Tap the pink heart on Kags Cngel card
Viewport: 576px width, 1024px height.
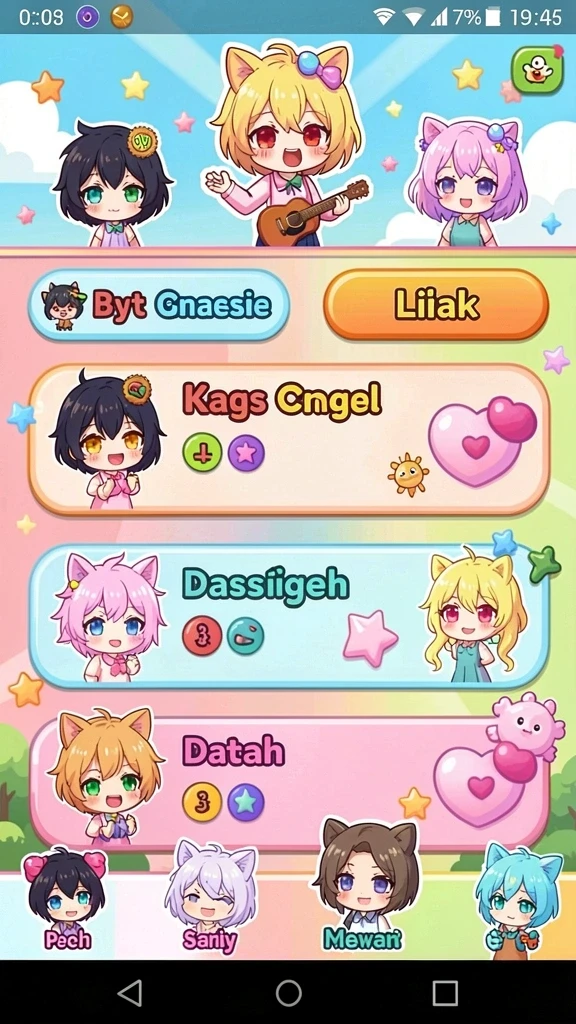pyautogui.click(x=482, y=440)
